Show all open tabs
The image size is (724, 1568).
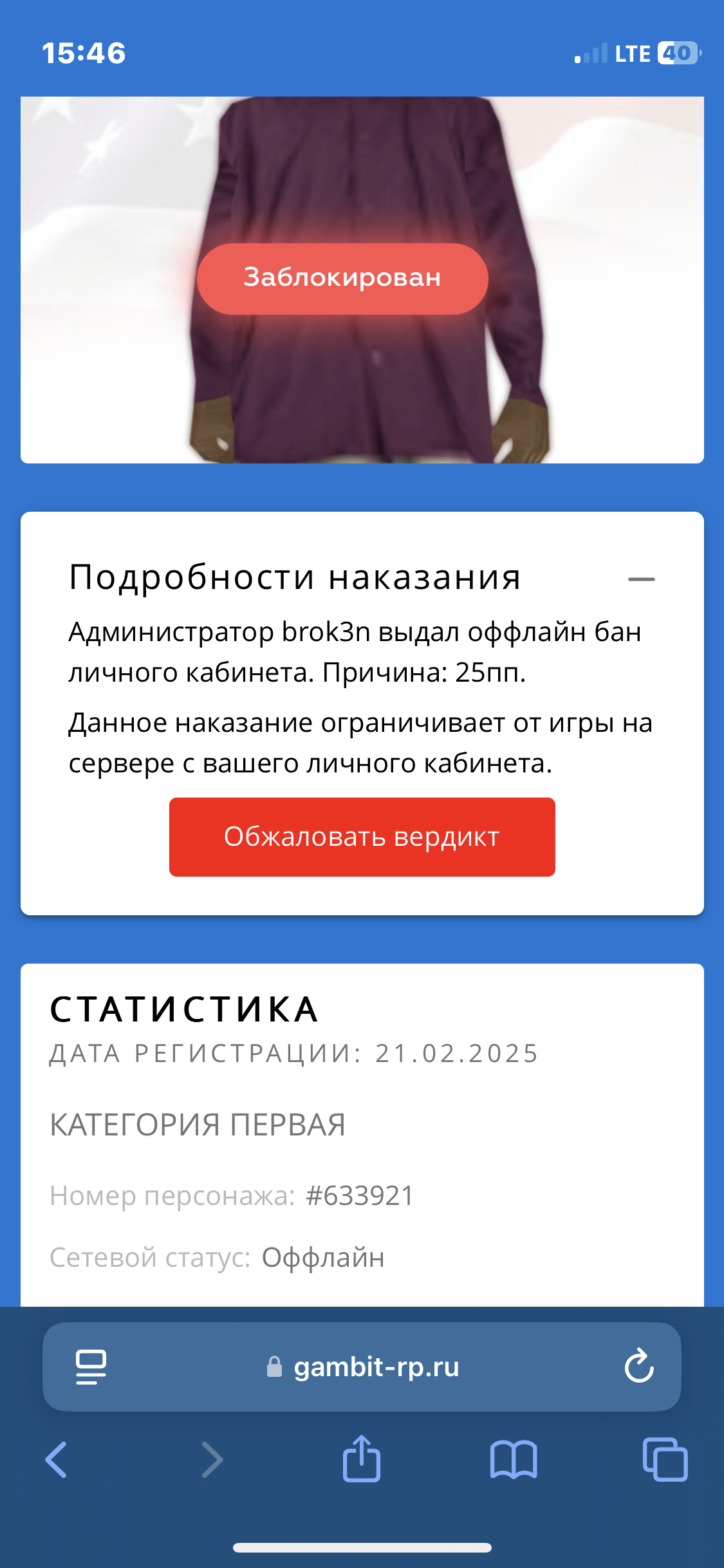click(x=665, y=1459)
